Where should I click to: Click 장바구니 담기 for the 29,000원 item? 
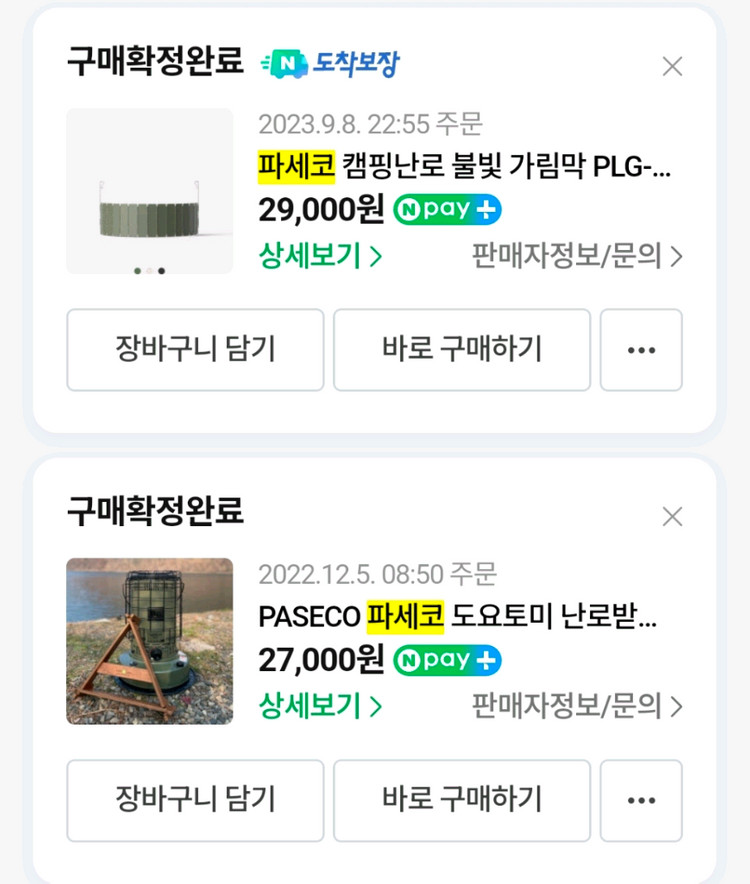[x=194, y=350]
